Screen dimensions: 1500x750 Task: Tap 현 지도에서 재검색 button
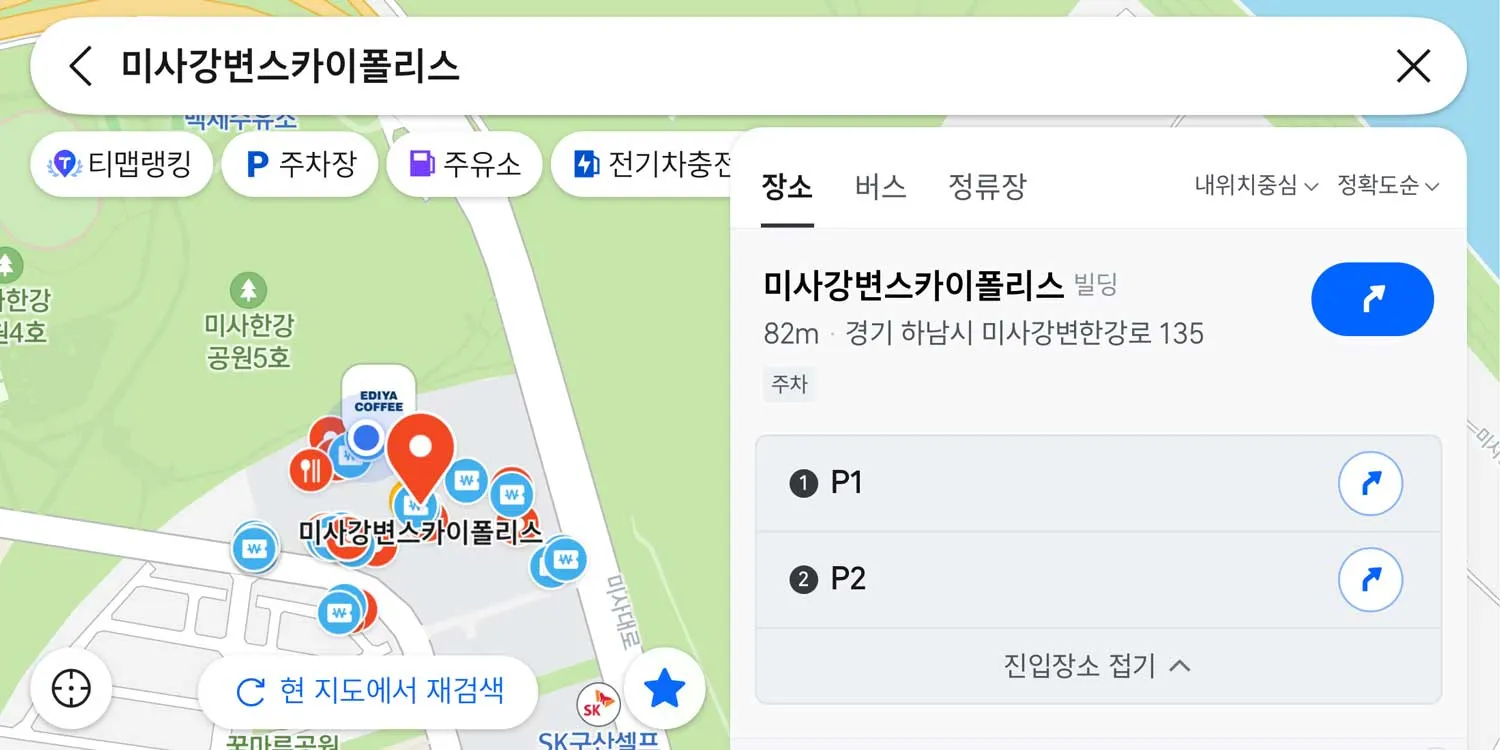click(368, 691)
